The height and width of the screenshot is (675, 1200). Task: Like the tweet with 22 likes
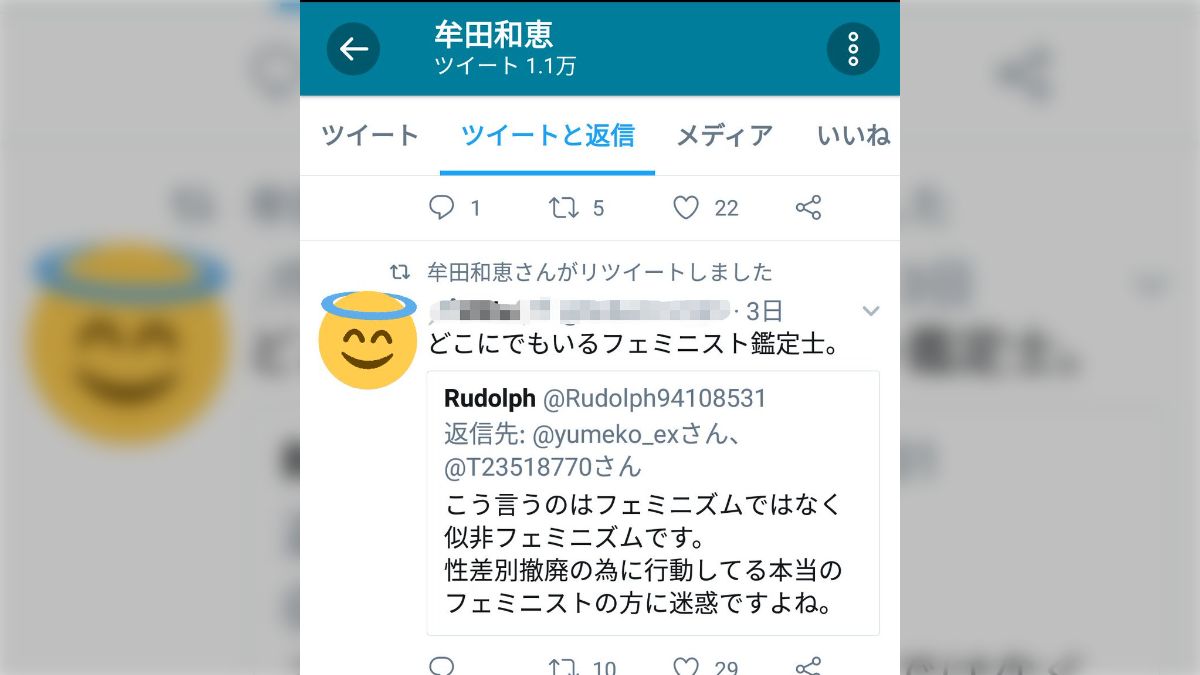(x=686, y=208)
